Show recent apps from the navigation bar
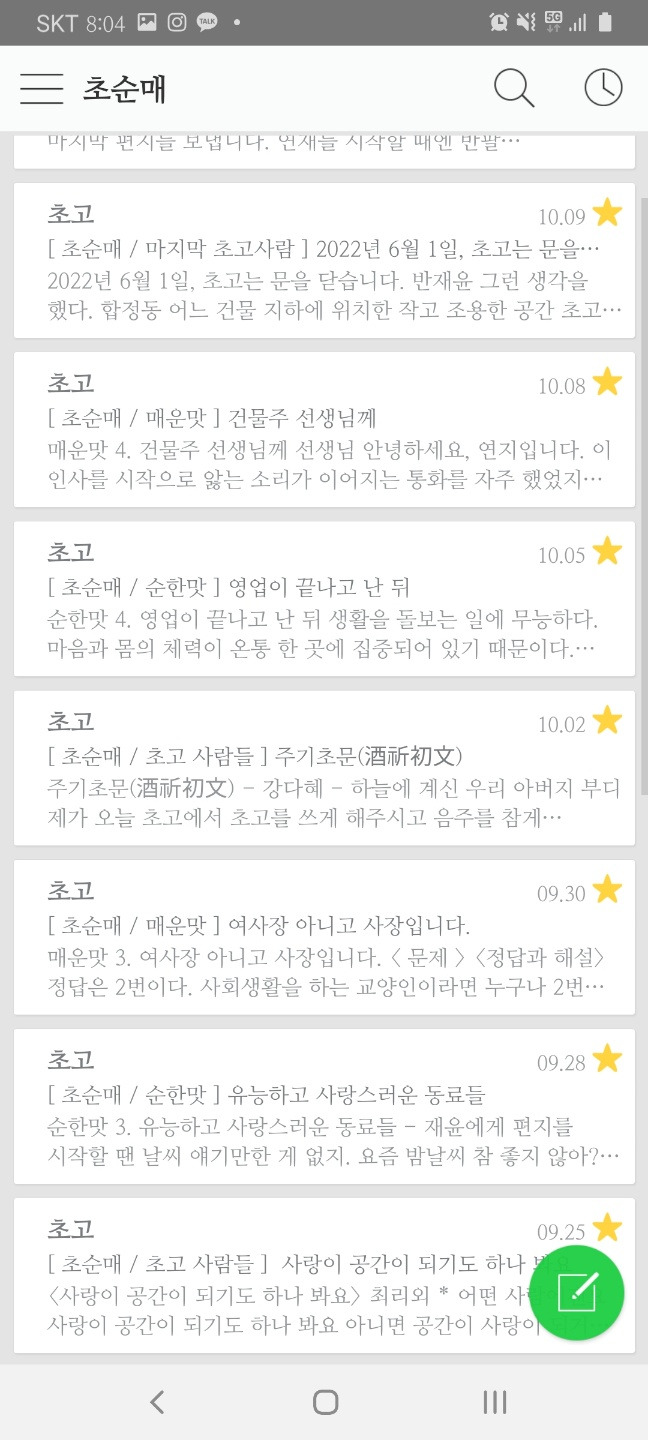 494,1402
